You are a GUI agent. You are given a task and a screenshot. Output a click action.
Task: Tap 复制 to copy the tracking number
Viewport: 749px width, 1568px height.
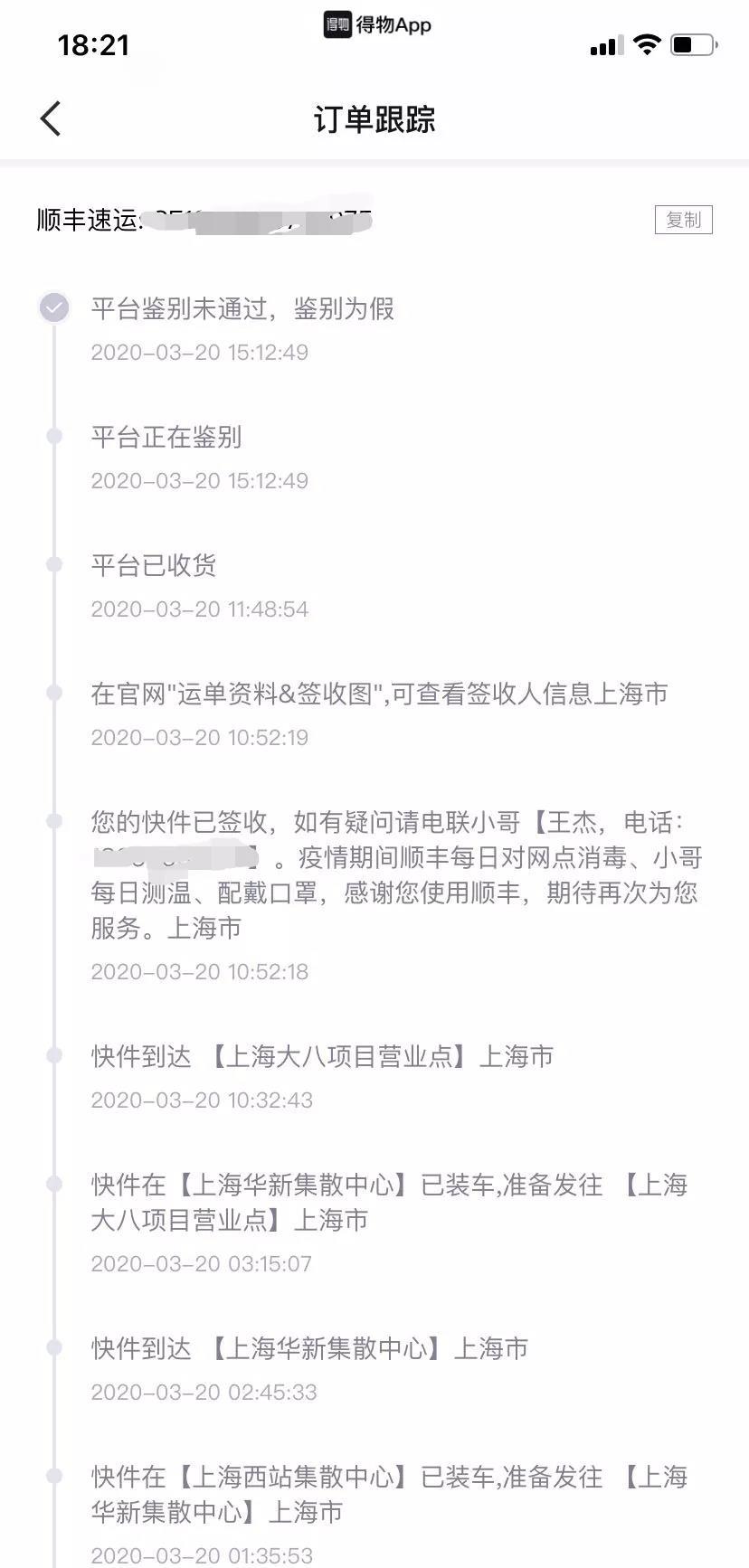coord(683,220)
